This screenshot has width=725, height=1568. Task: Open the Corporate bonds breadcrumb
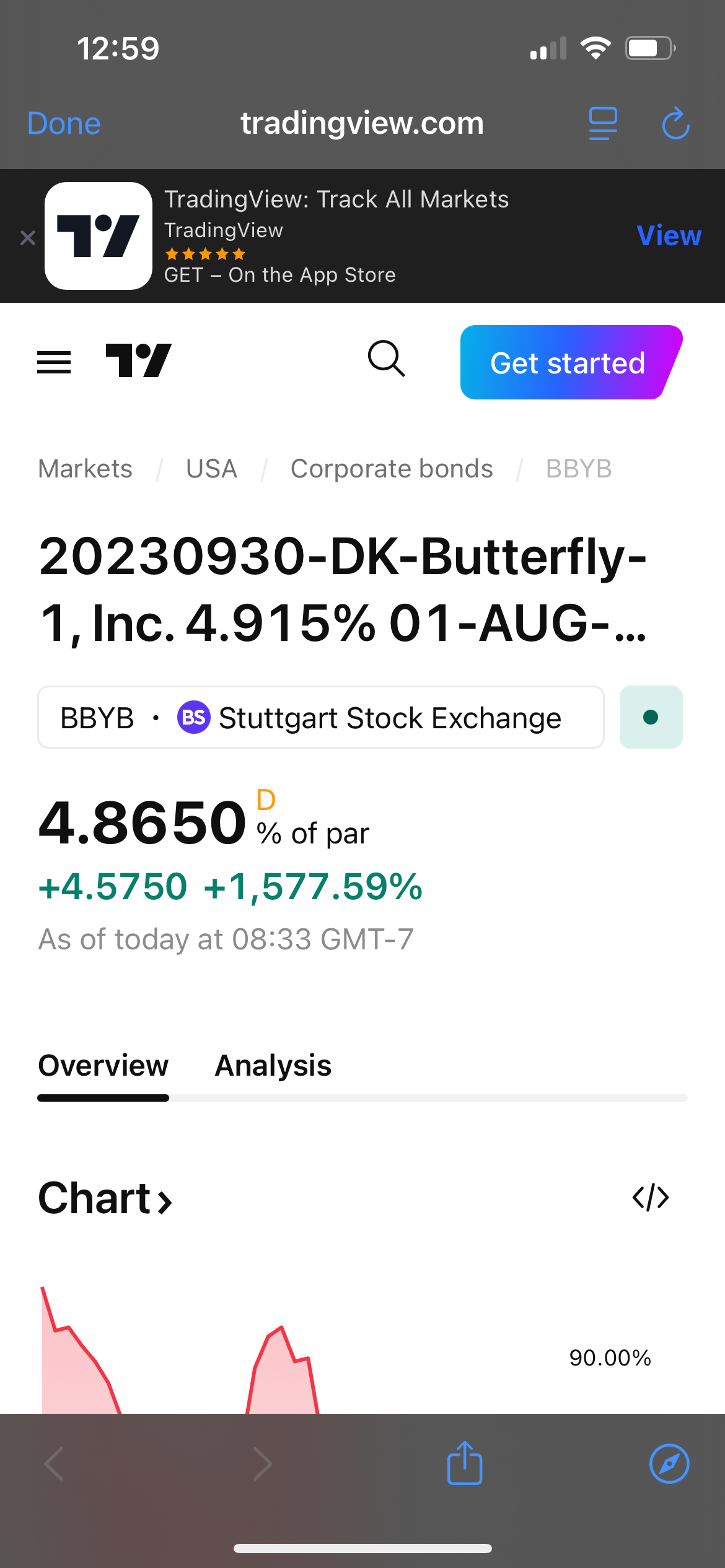tap(392, 469)
